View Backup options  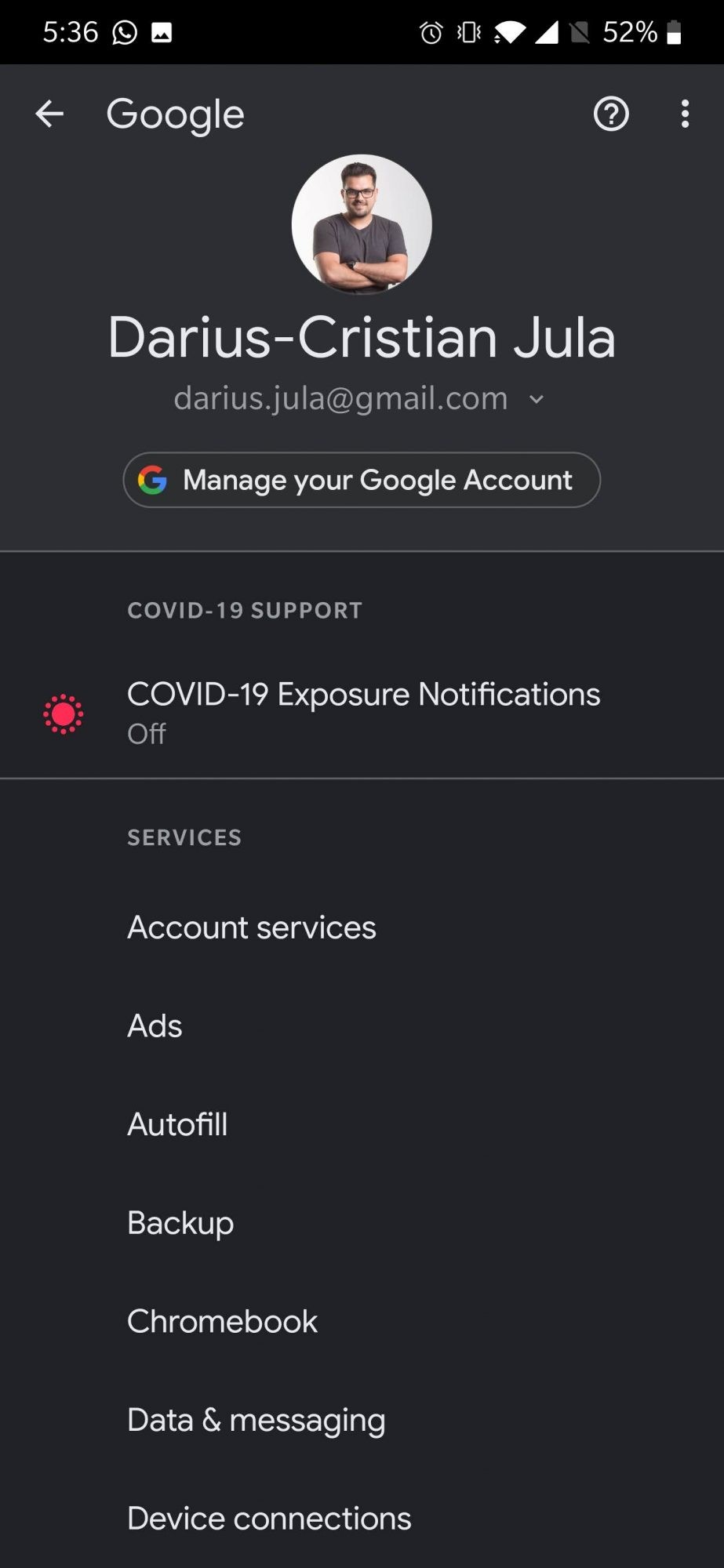point(180,1223)
